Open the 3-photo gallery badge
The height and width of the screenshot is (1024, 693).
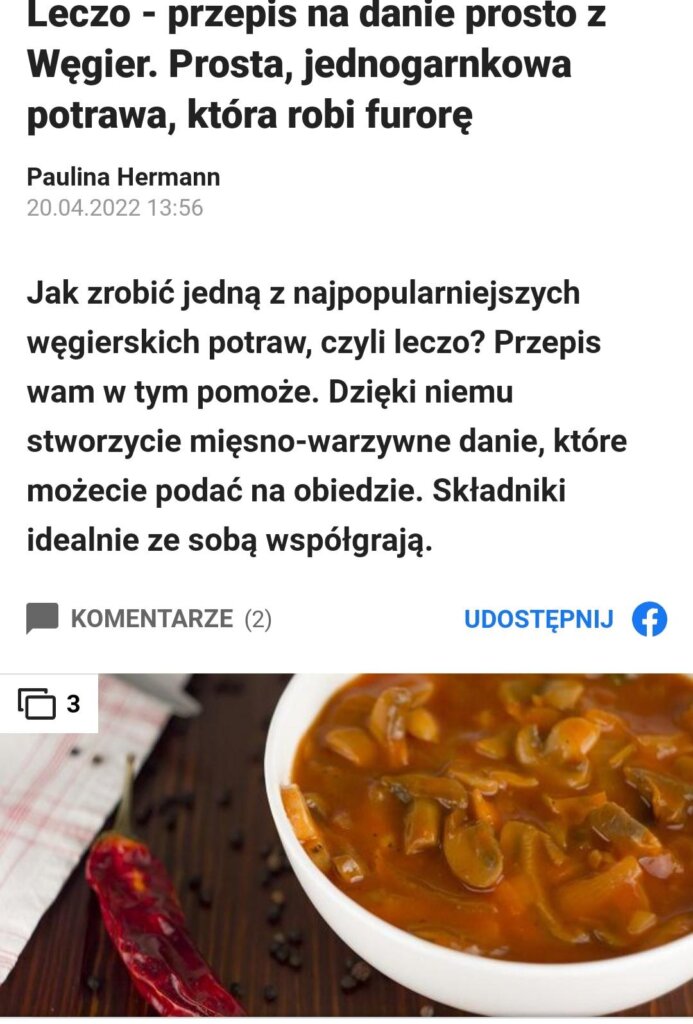tap(49, 703)
